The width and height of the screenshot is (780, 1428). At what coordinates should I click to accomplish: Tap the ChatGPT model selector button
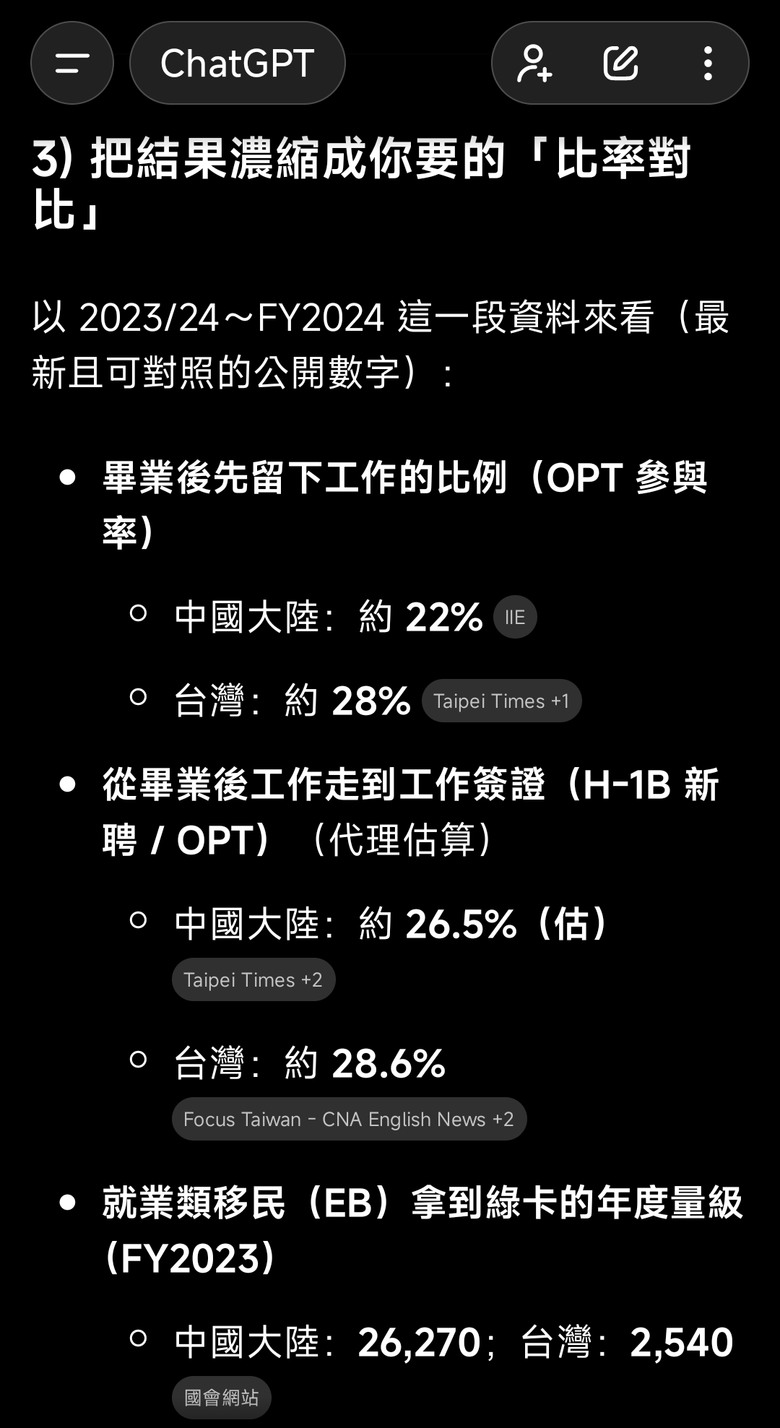coord(237,63)
